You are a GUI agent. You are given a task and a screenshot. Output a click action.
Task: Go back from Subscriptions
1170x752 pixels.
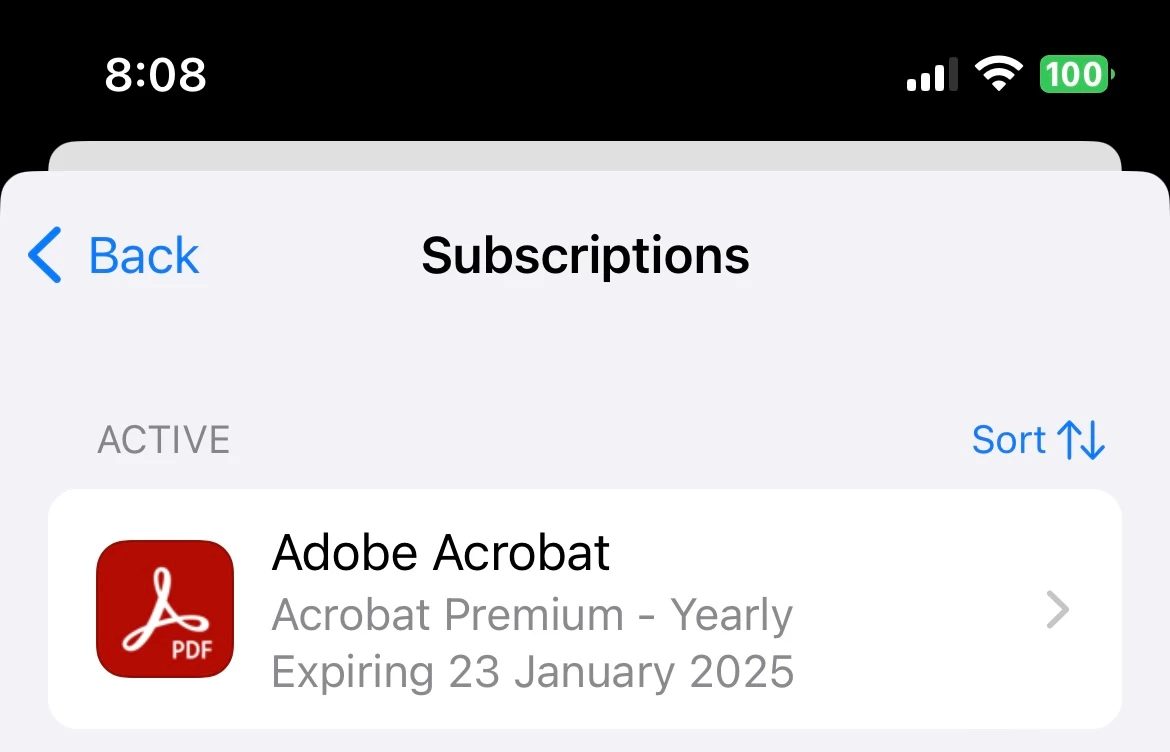click(114, 256)
